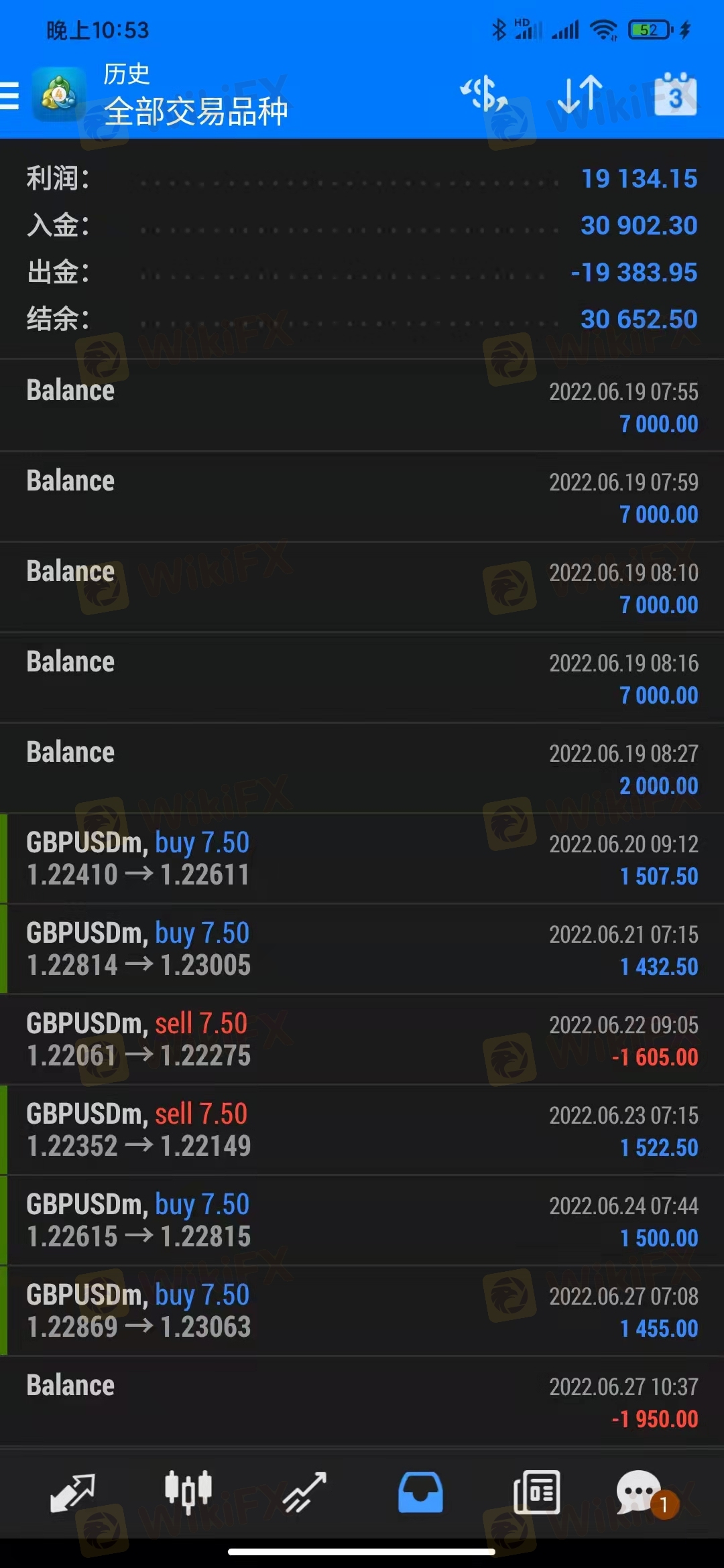Screen dimensions: 724x1568
Task: Switch to the Trade tab
Action: click(304, 1493)
